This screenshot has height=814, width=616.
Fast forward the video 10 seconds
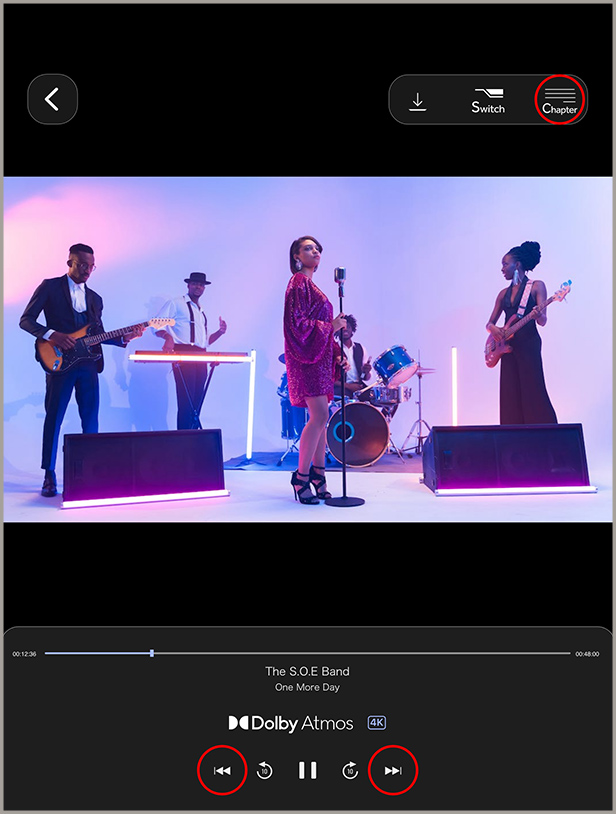(350, 771)
